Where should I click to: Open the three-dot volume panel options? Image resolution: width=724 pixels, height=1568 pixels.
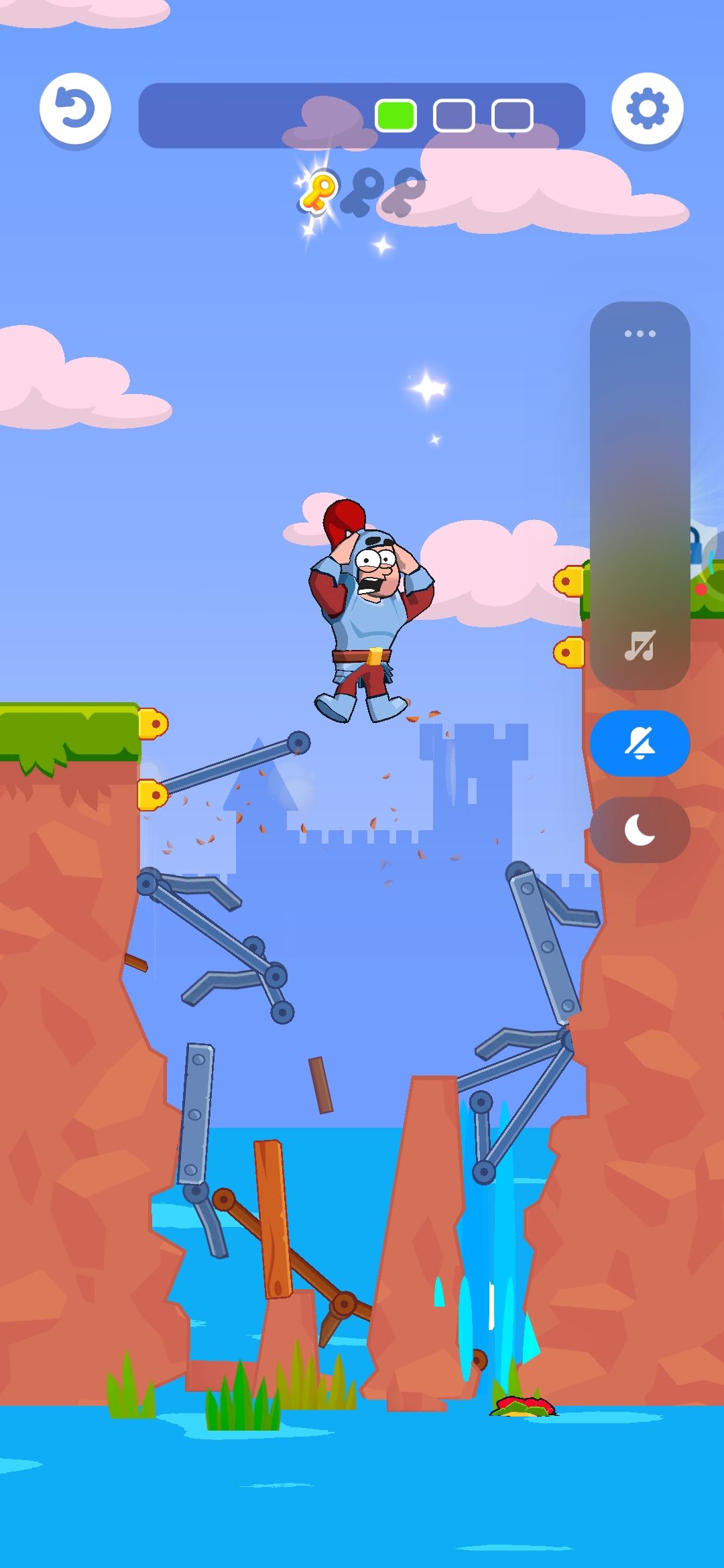click(640, 334)
